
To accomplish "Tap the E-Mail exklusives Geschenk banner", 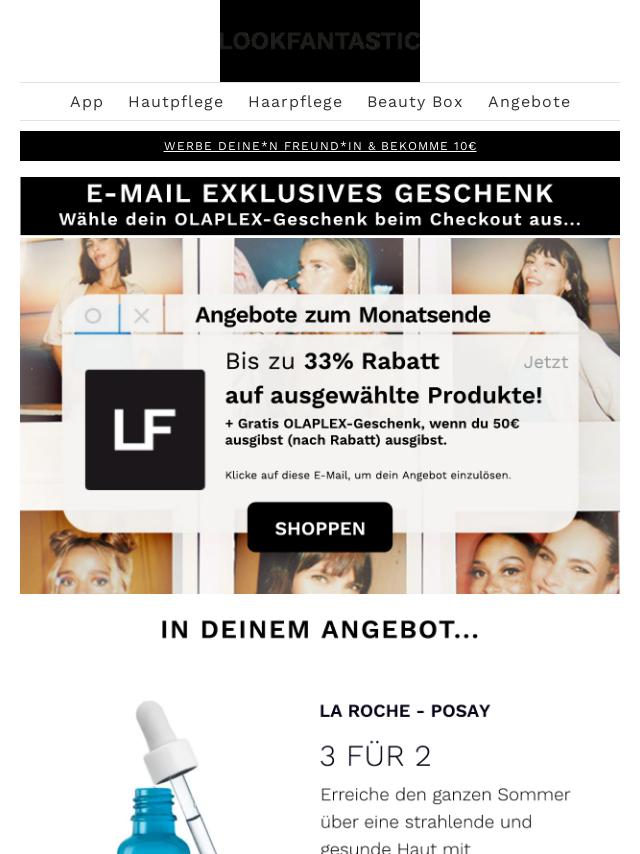I will (320, 206).
